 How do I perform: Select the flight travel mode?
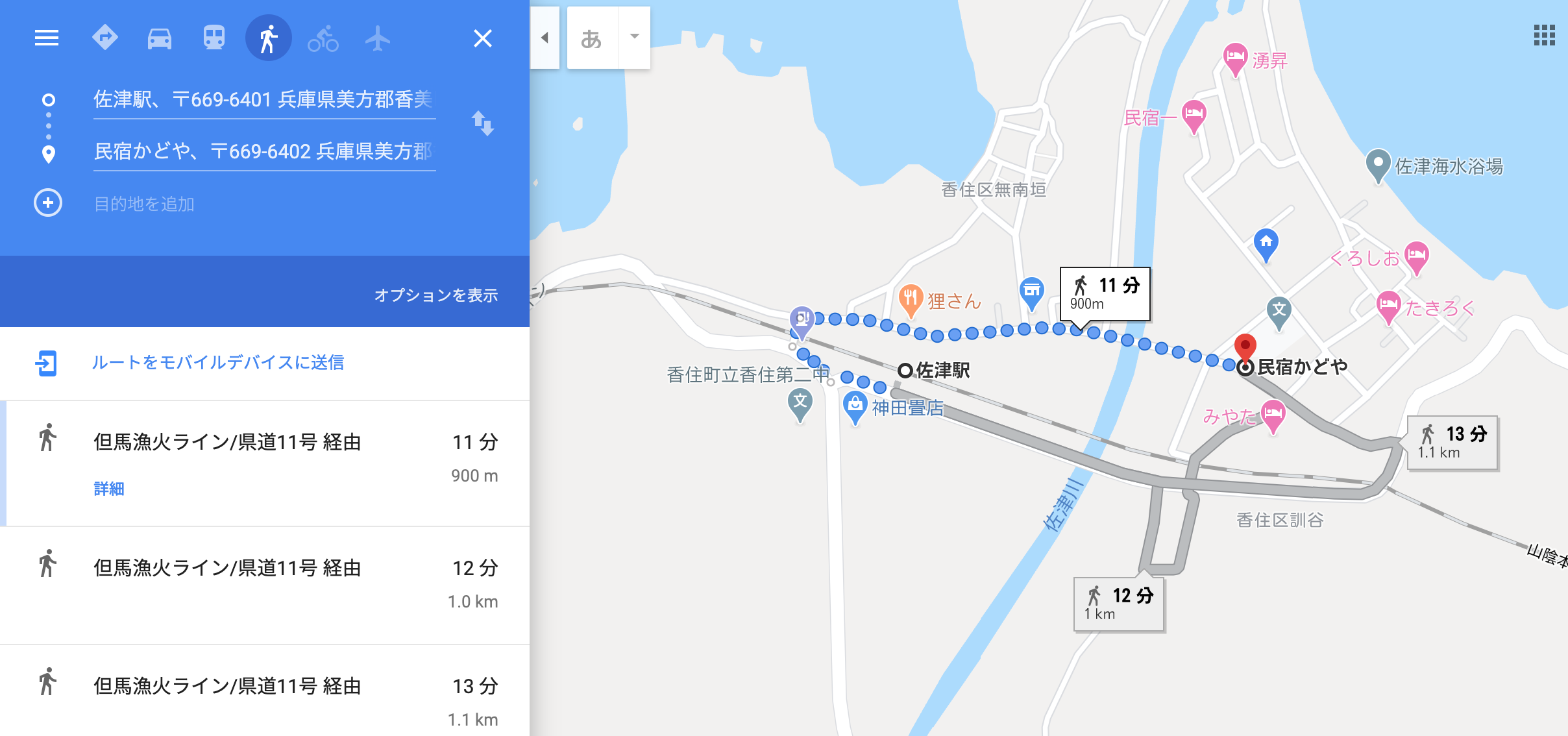pyautogui.click(x=377, y=38)
